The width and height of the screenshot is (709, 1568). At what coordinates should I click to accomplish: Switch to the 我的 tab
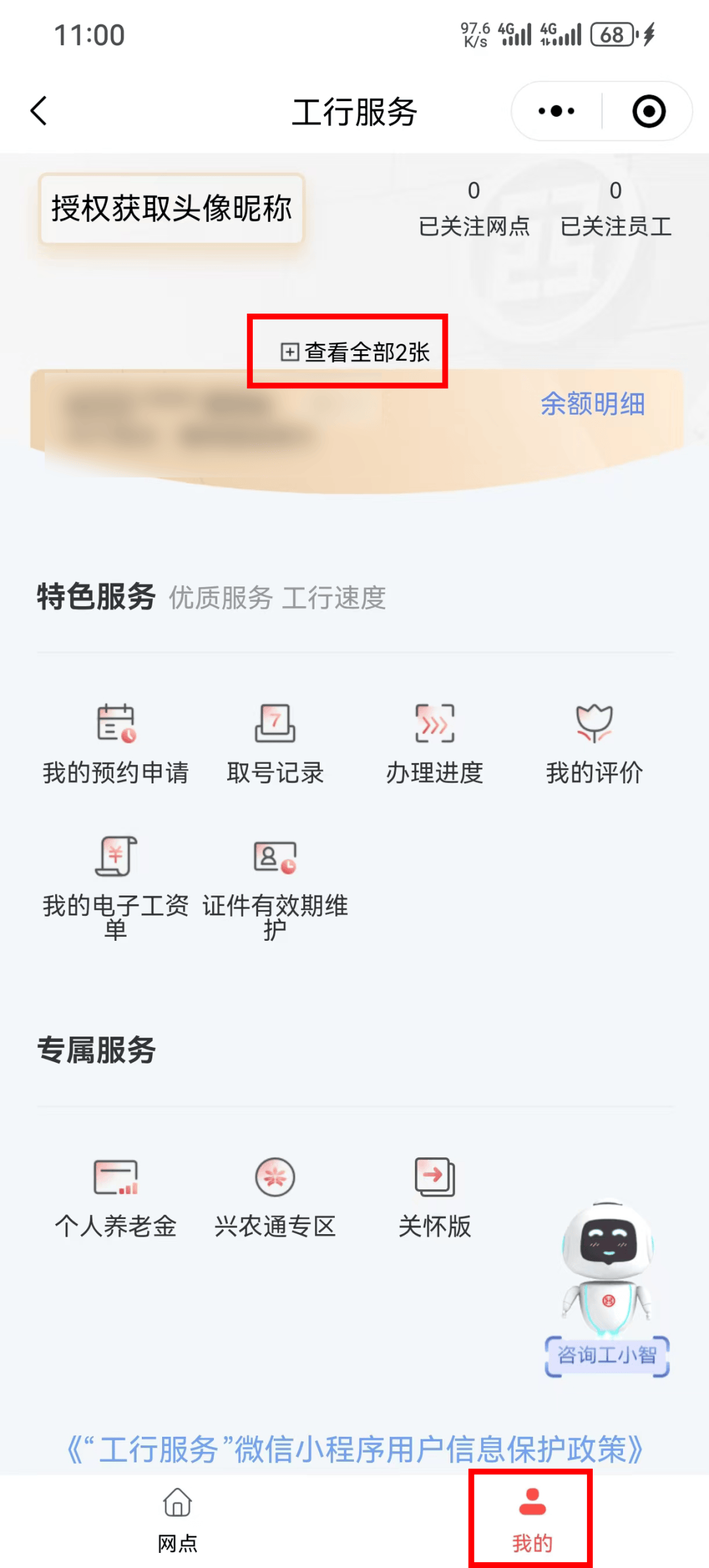[530, 1516]
